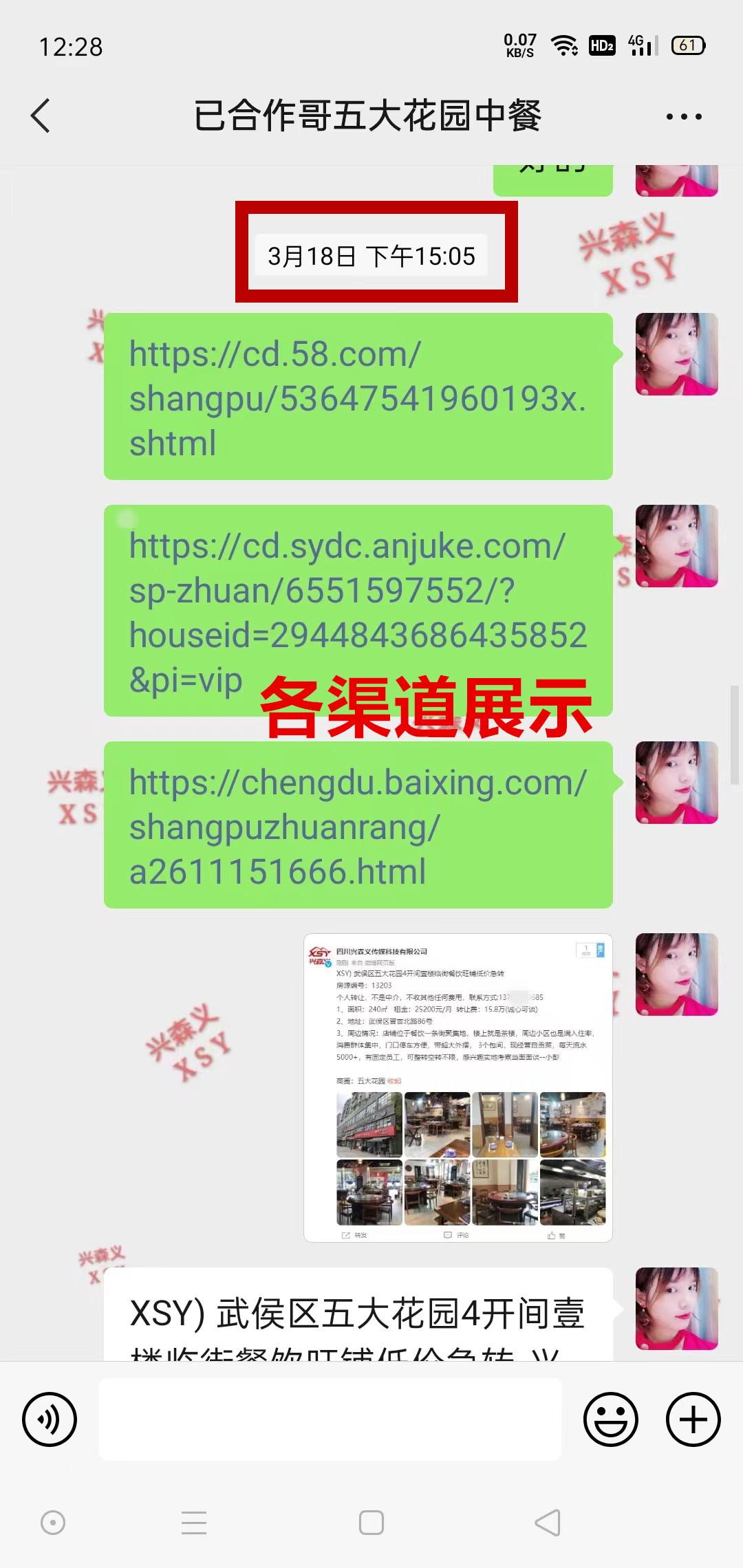Viewport: 743px width, 1568px height.
Task: Tap the system back triangle button
Action: (548, 1523)
